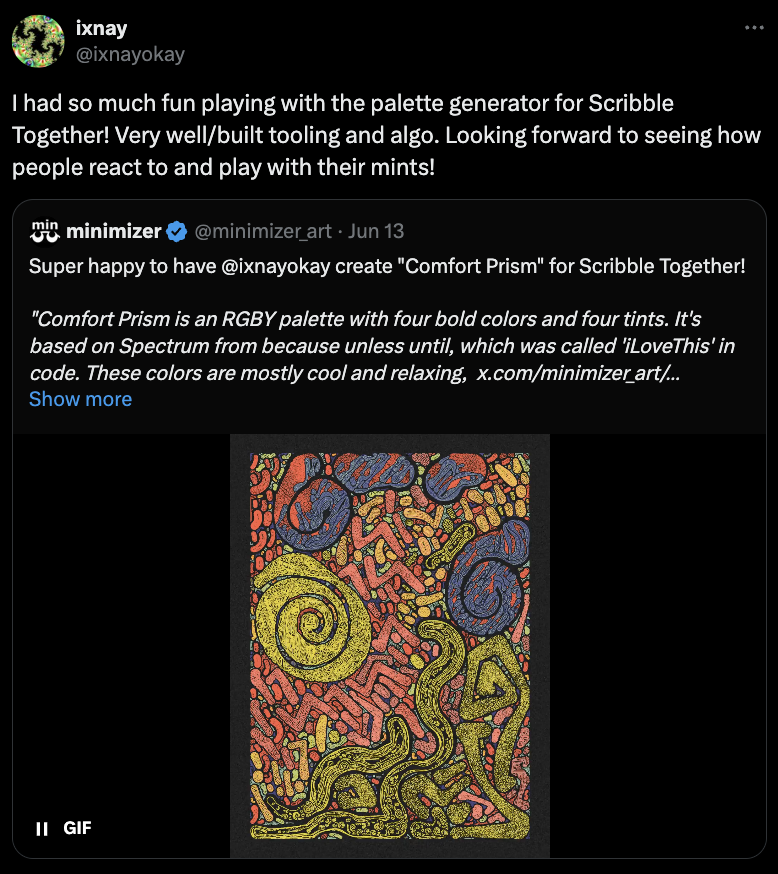Open the minimizer profile from quoted tweet
Viewport: 778px width, 874px height.
click(x=113, y=231)
